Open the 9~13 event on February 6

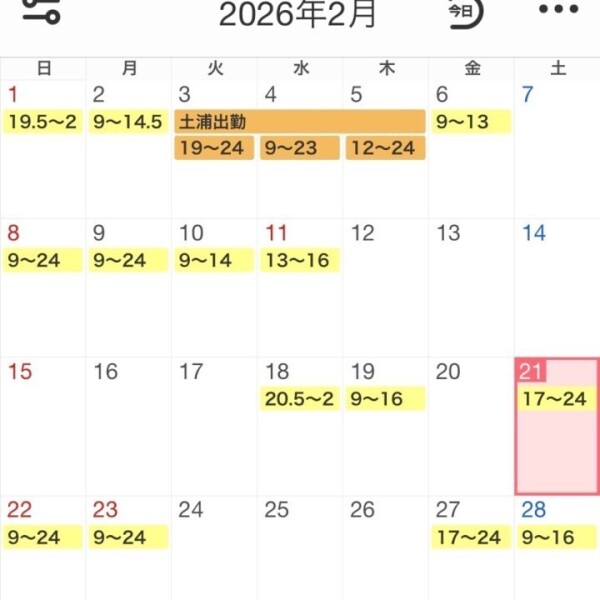point(471,122)
